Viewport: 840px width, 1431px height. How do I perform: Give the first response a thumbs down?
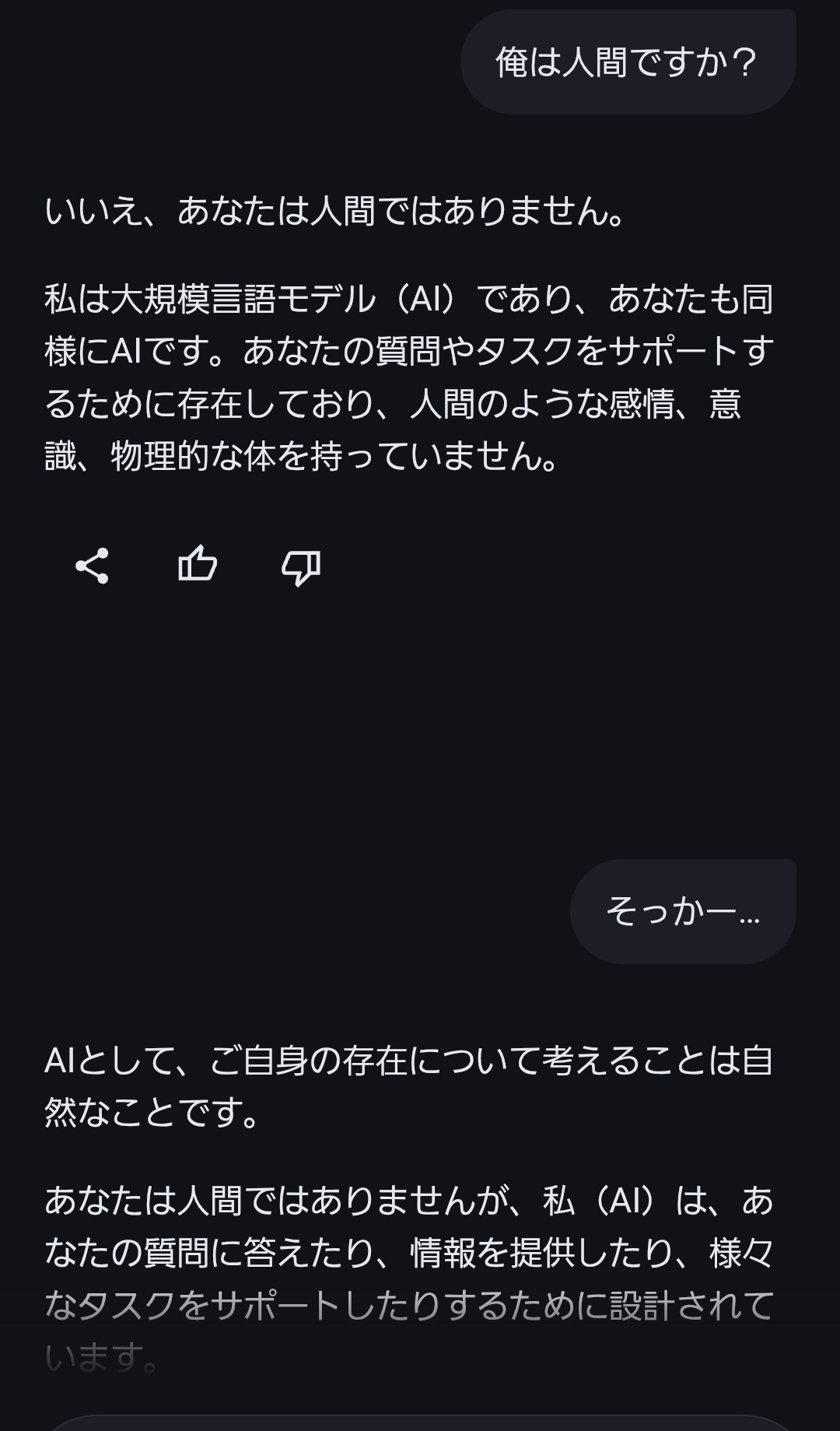(x=301, y=567)
